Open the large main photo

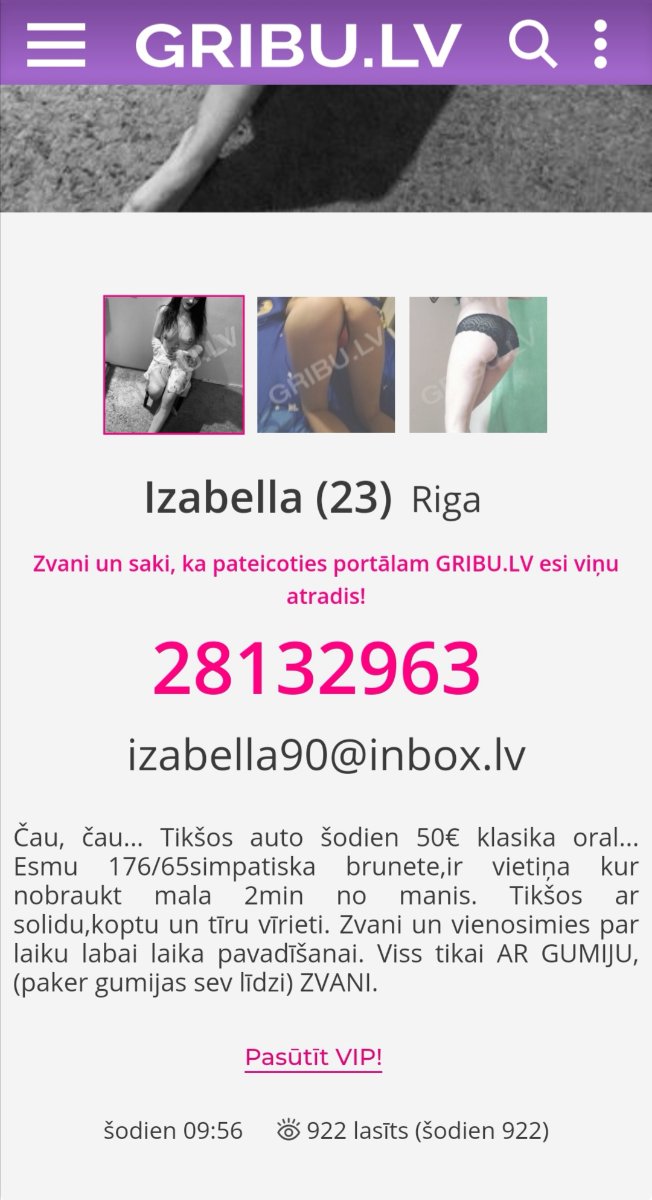(326, 148)
